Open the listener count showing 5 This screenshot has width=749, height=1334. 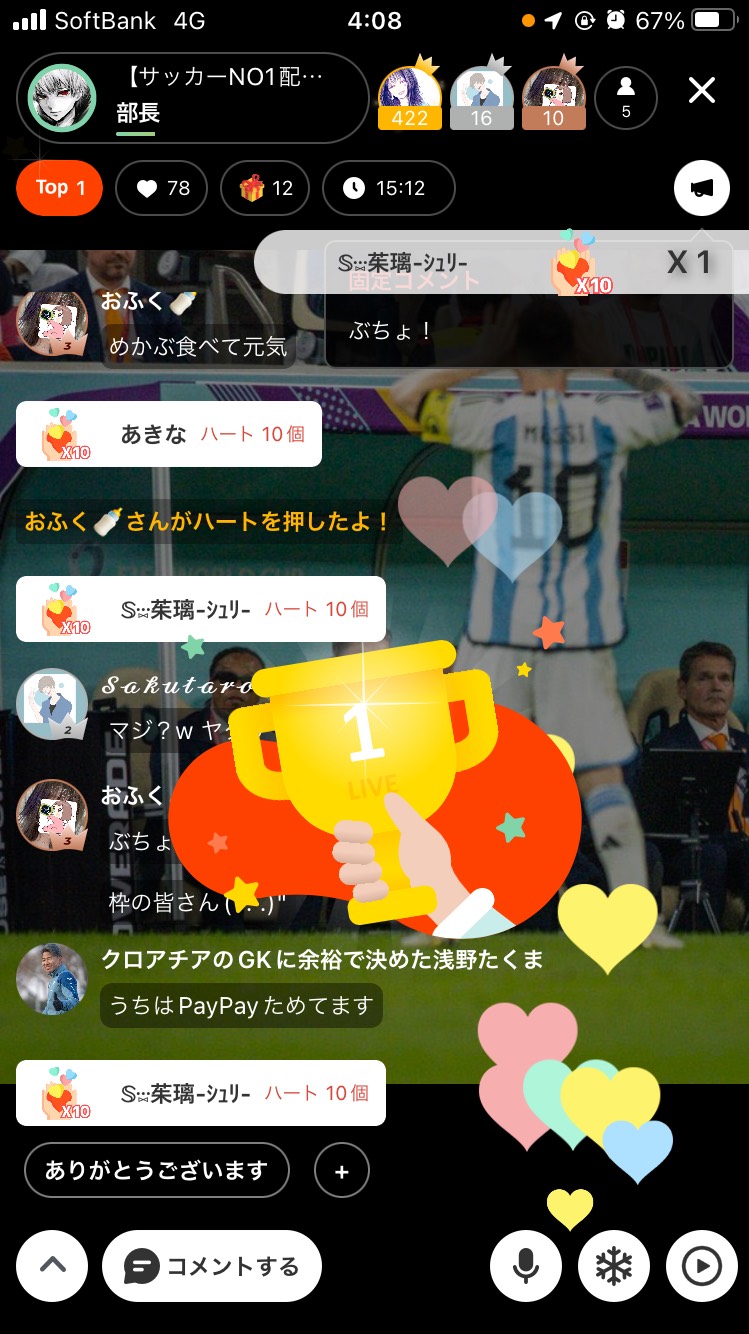click(x=625, y=98)
